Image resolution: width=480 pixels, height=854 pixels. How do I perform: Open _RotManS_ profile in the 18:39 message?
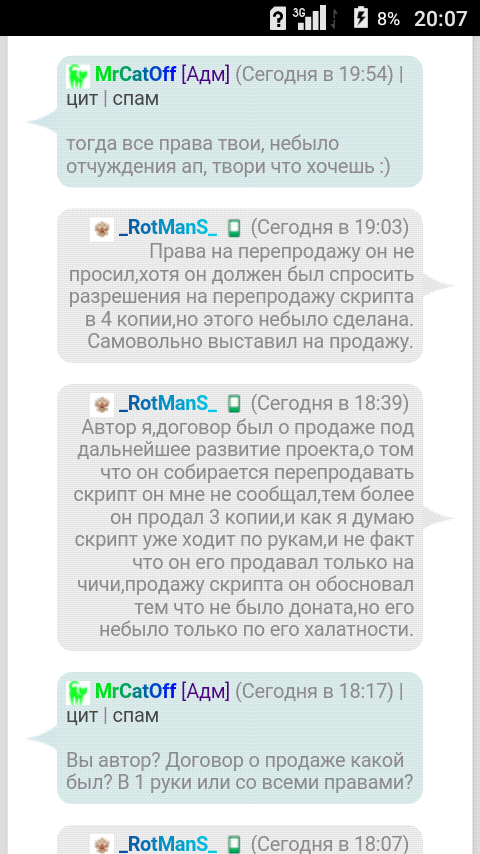[168, 404]
